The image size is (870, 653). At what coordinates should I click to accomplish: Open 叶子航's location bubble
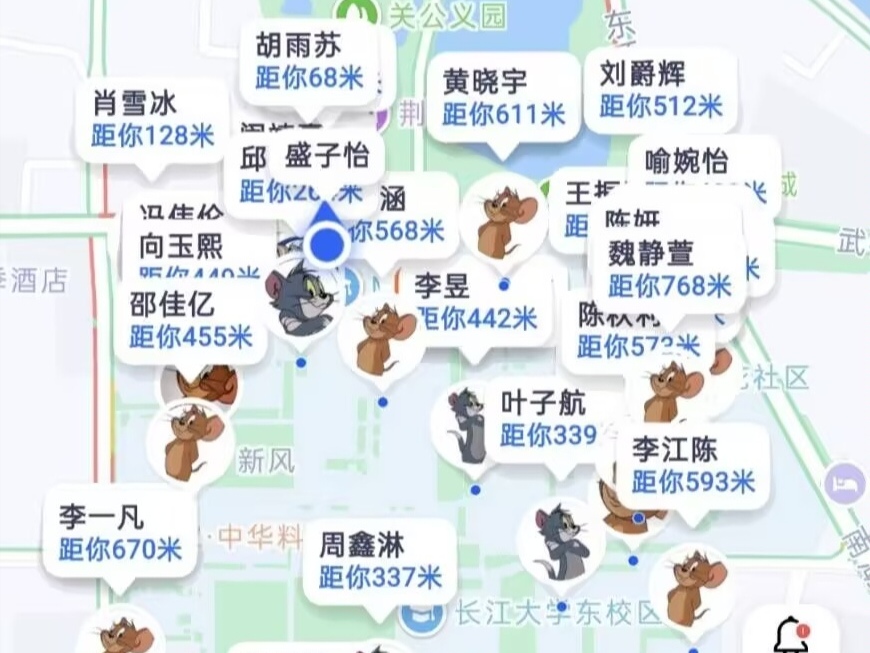pos(545,418)
